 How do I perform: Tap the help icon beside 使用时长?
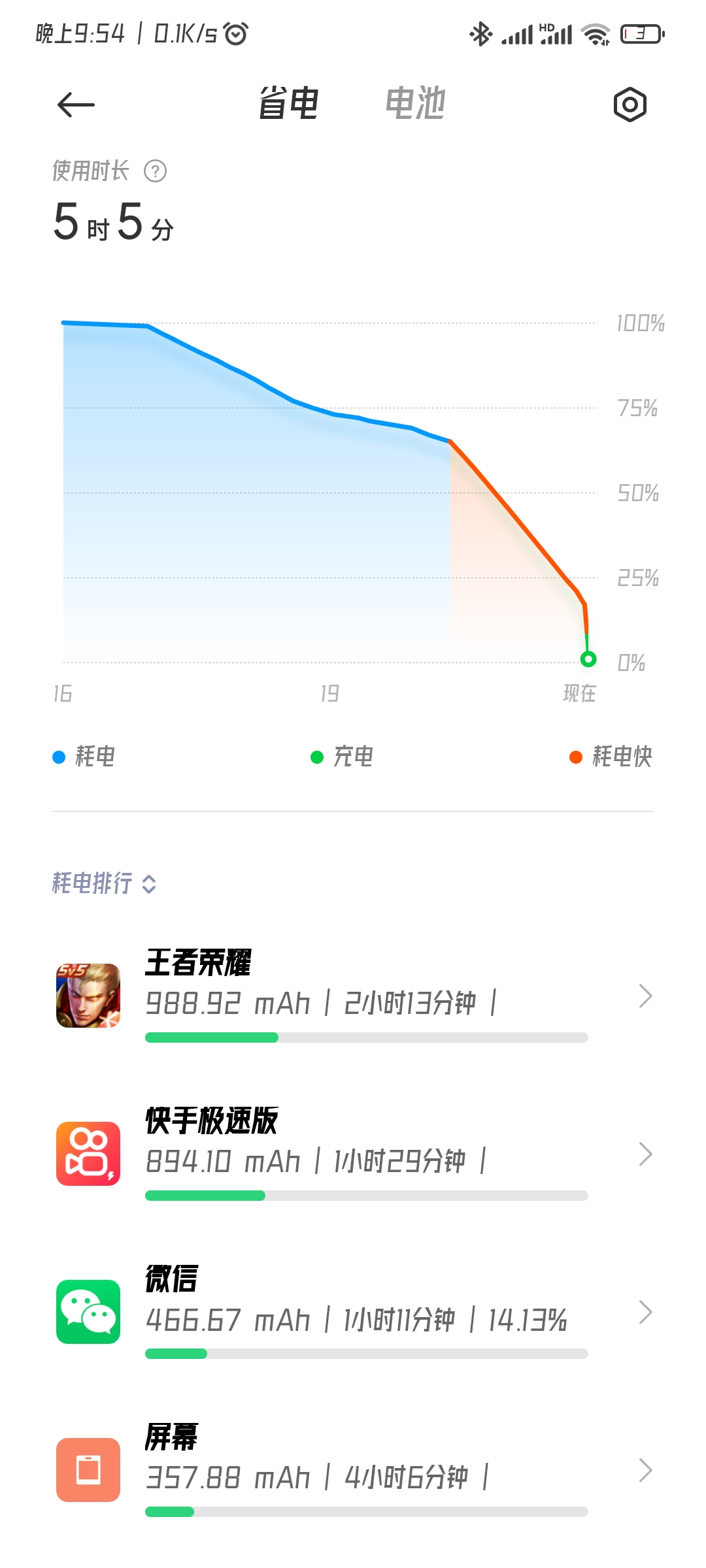pos(155,171)
